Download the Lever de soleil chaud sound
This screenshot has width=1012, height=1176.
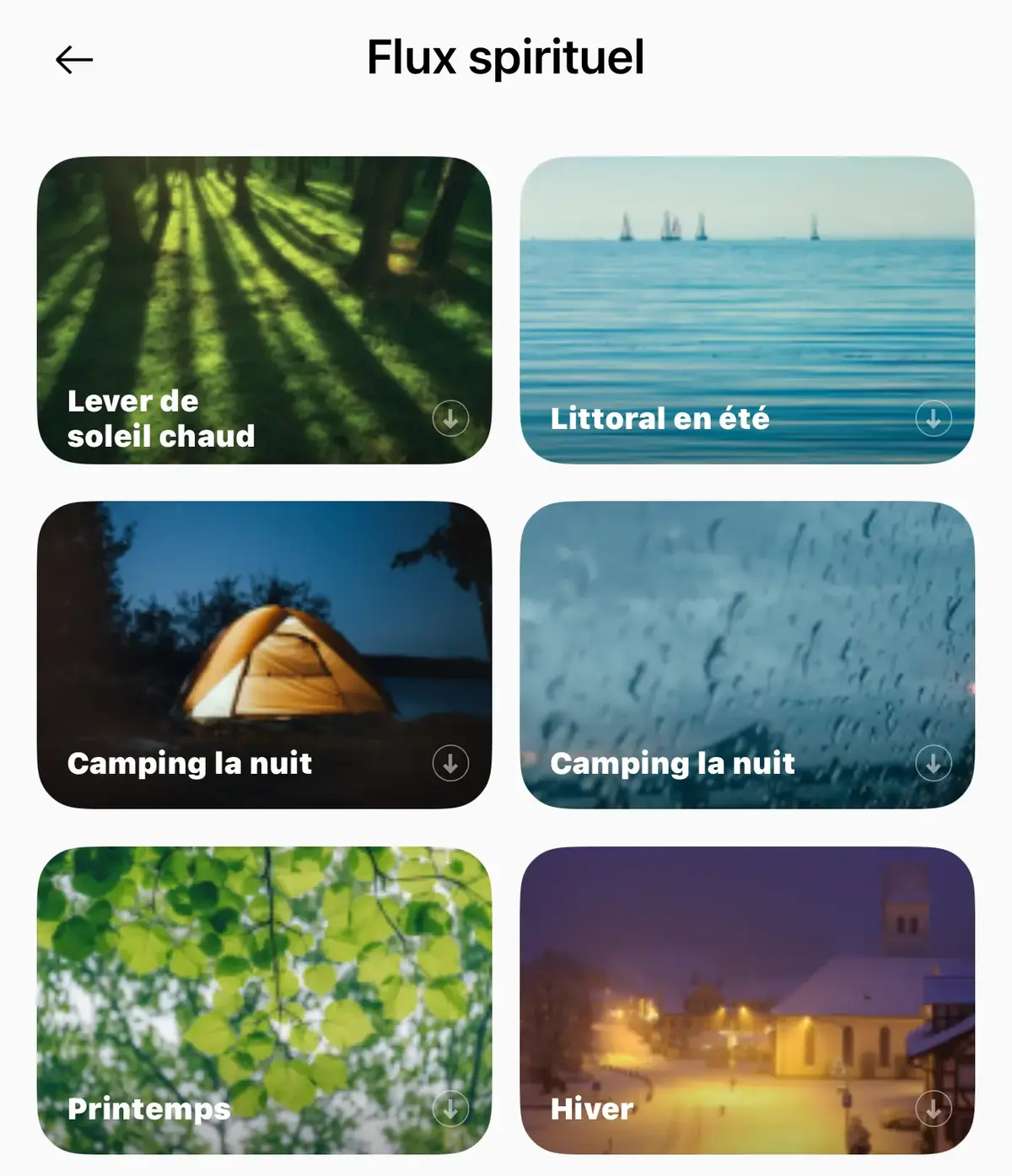[450, 418]
